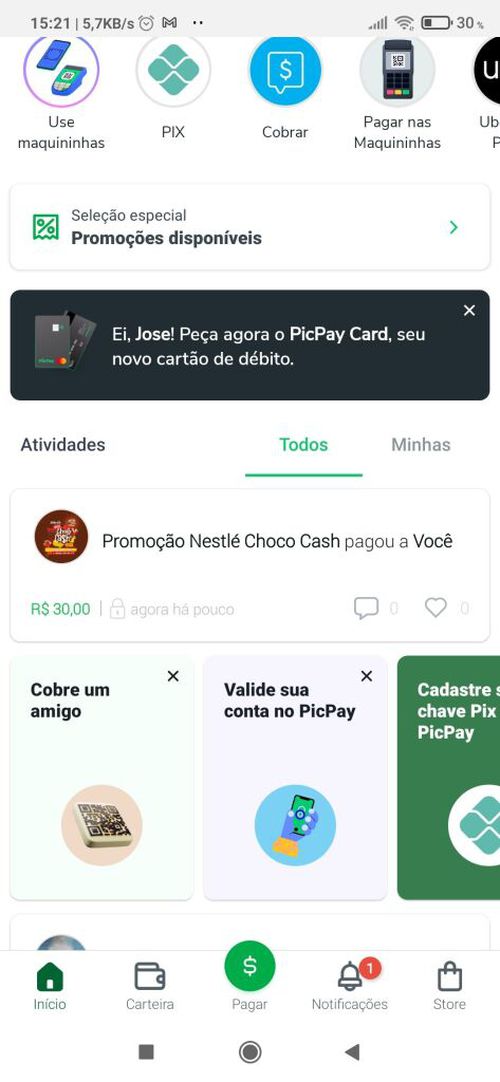Go to the Carteira tab
The image size is (500, 1082).
[x=150, y=986]
